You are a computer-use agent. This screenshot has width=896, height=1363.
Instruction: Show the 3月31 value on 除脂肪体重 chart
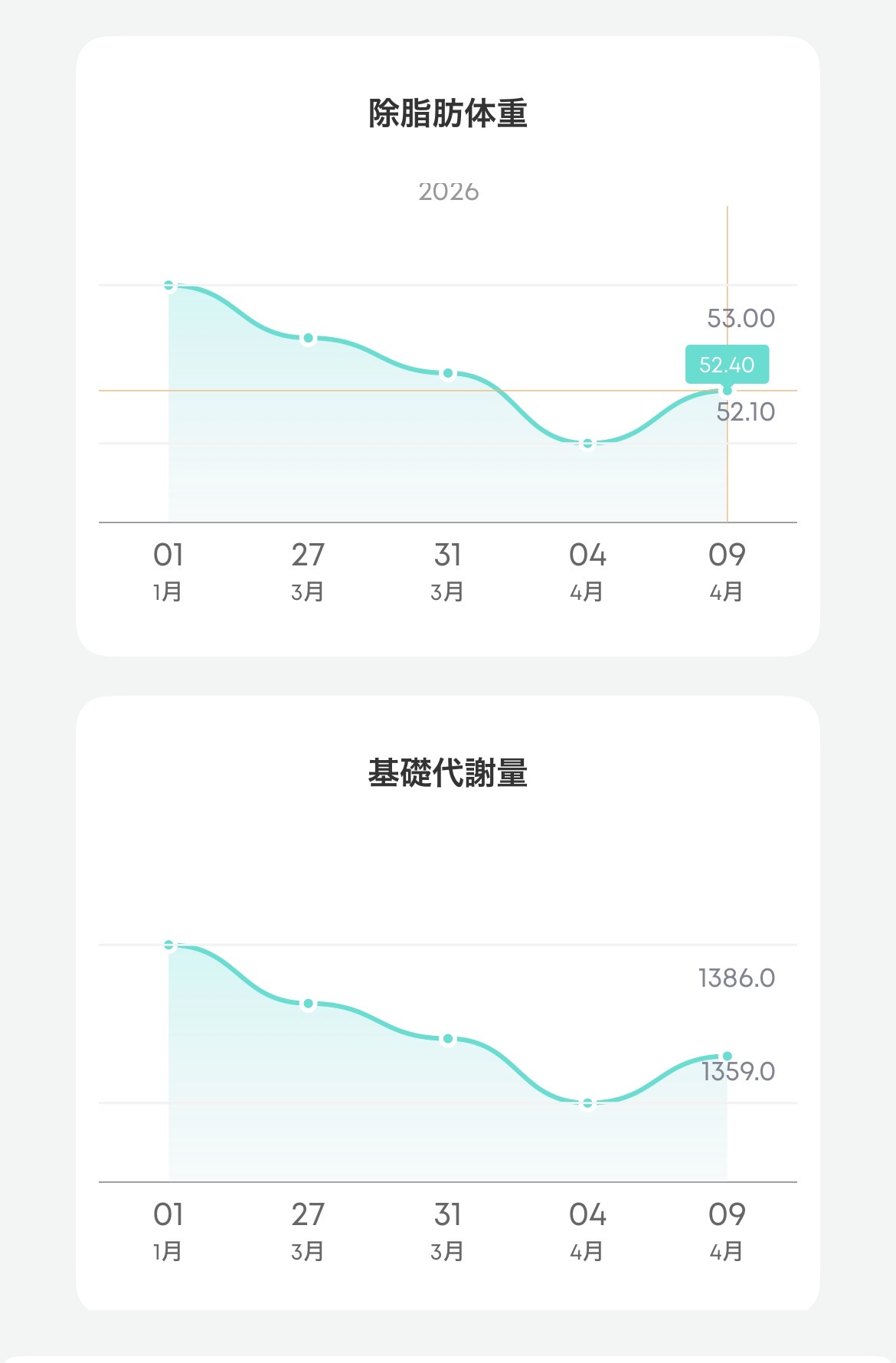[x=448, y=374]
